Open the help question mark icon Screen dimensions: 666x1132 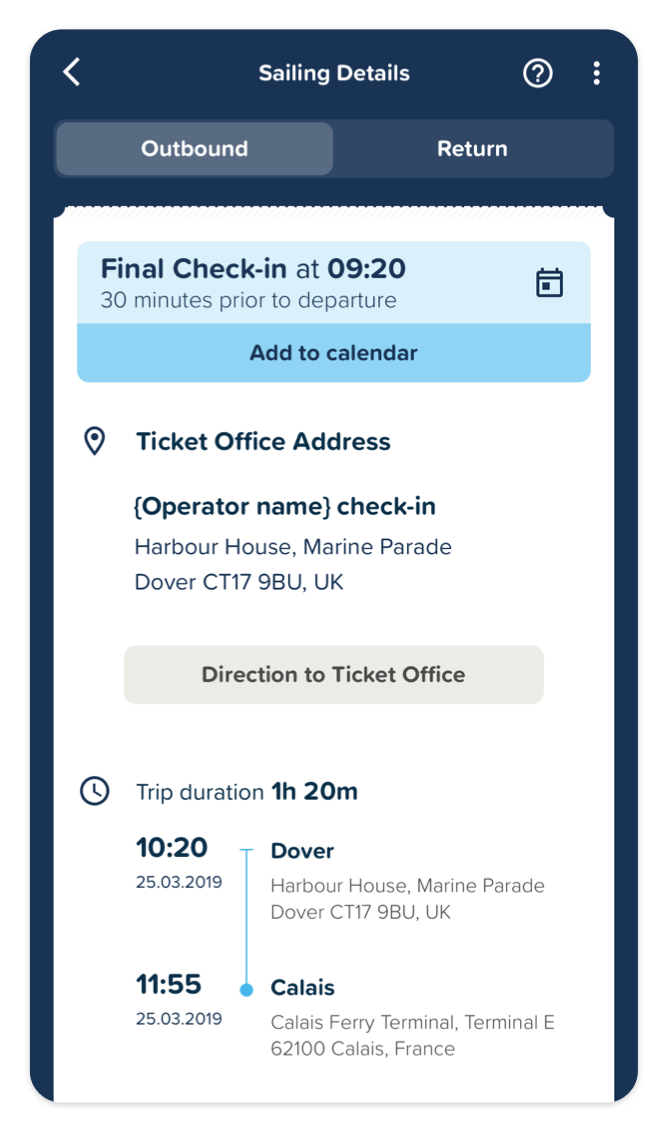point(538,73)
